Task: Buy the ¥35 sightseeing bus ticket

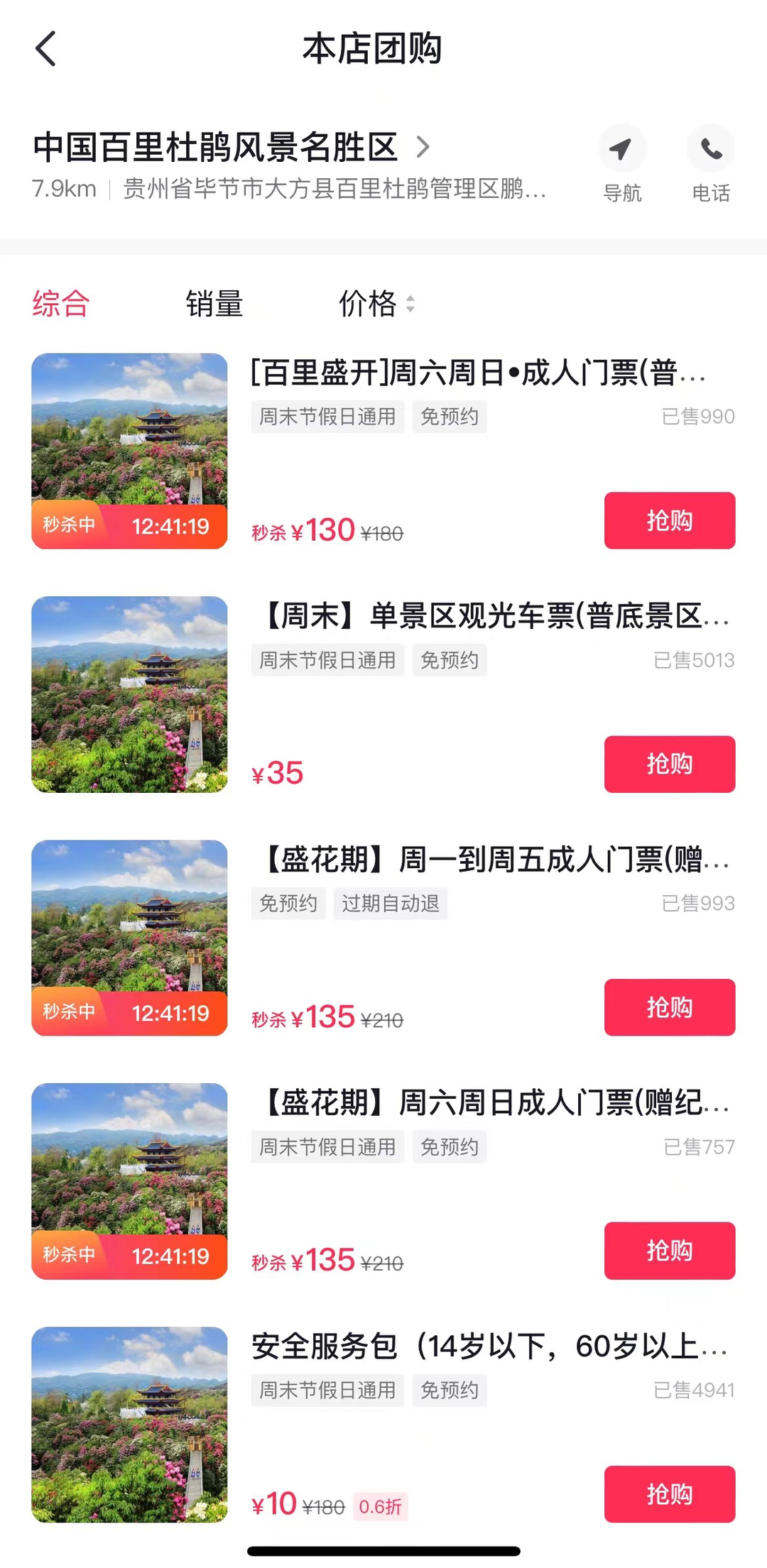Action: [669, 764]
